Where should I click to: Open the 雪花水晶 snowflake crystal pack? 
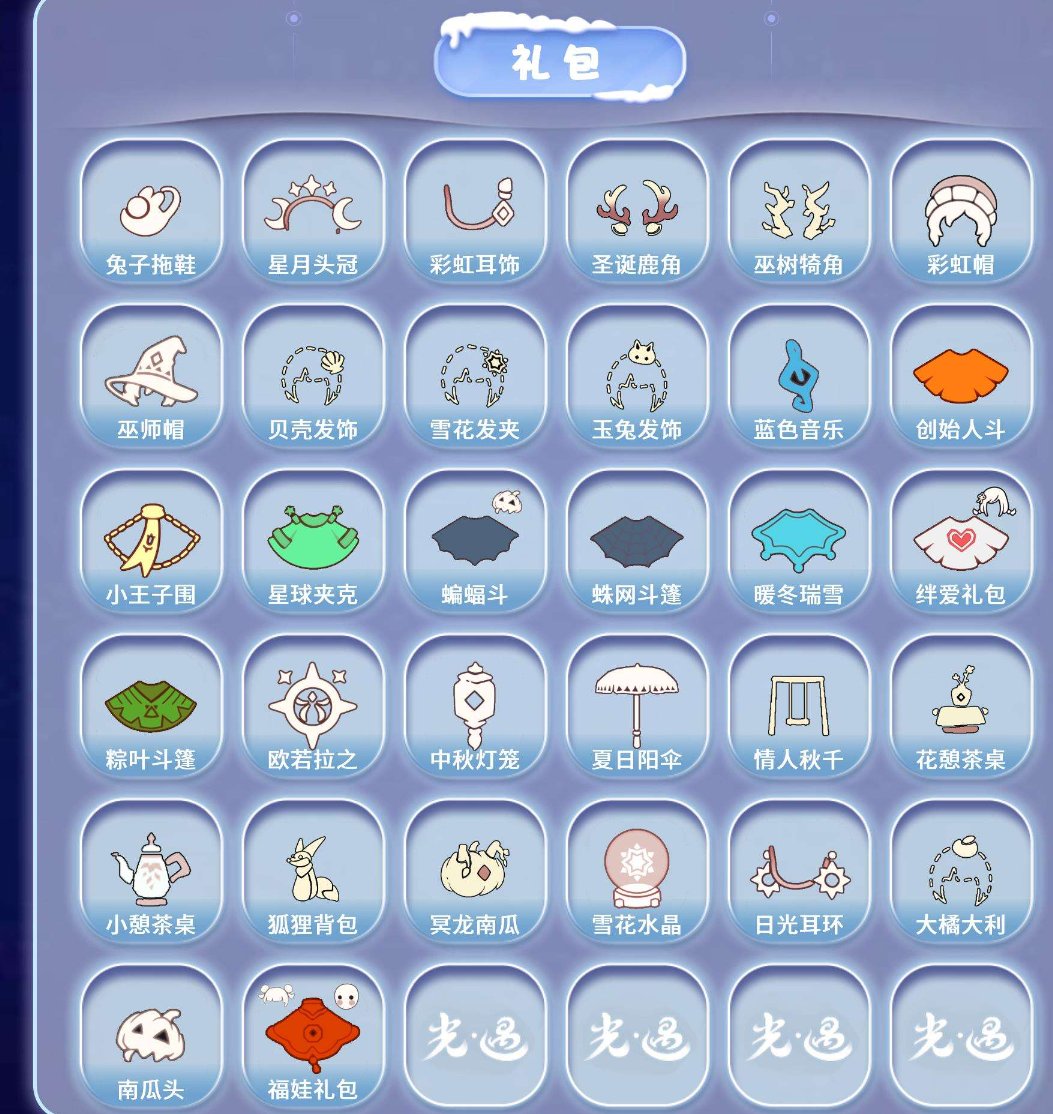636,870
